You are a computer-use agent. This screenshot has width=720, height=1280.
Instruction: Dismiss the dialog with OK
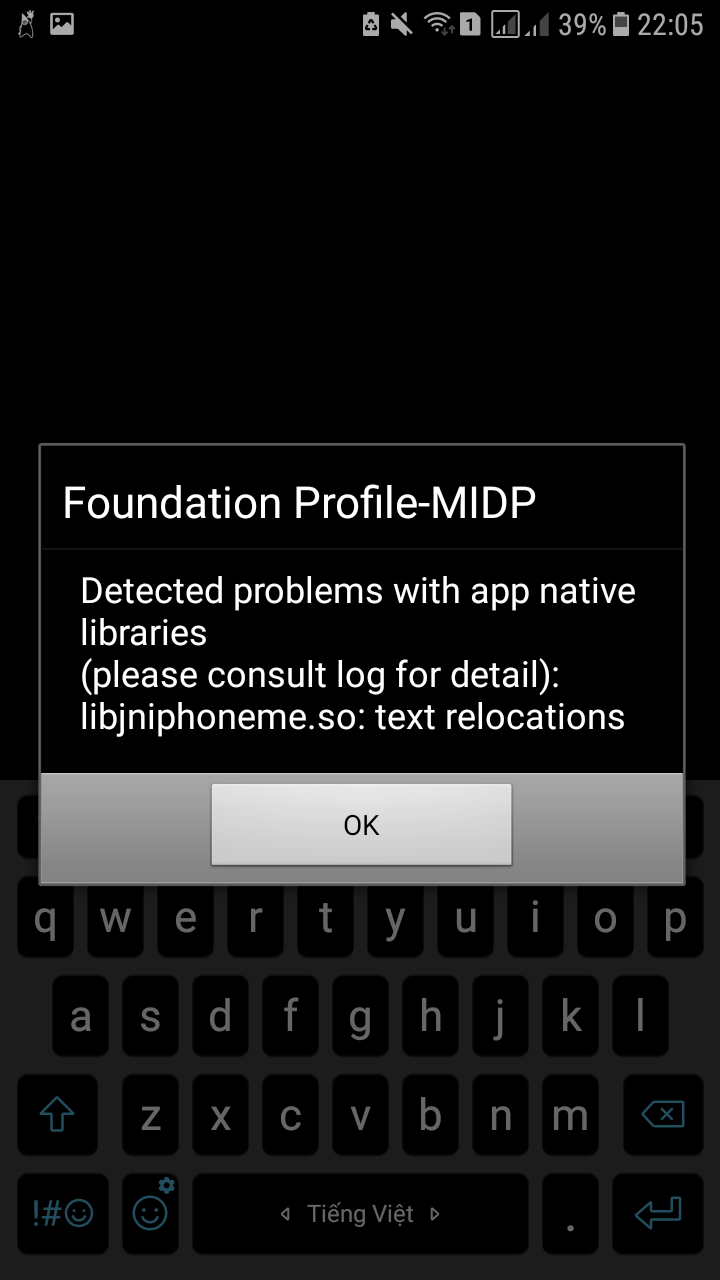(x=361, y=824)
